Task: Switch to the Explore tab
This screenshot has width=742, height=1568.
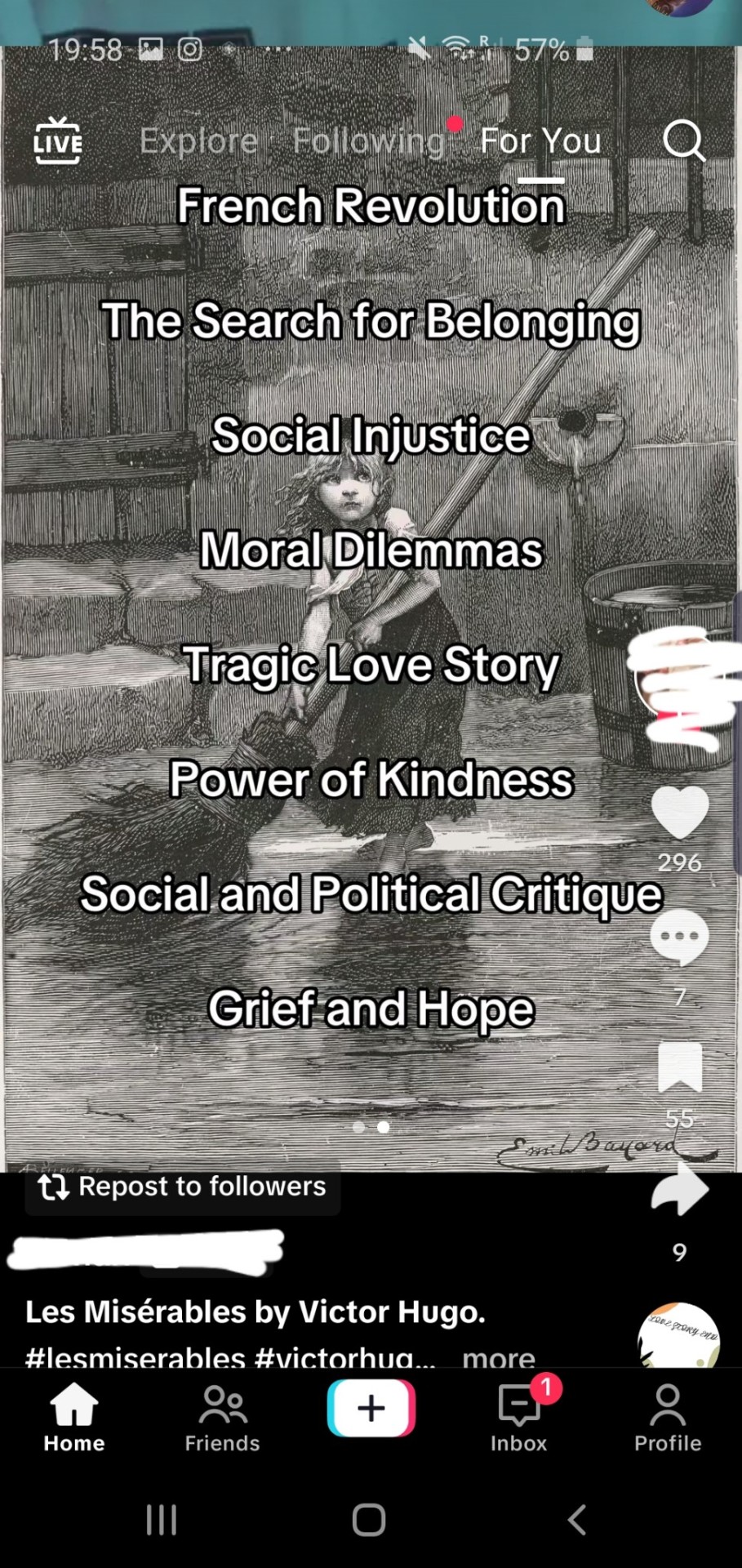Action: click(198, 140)
